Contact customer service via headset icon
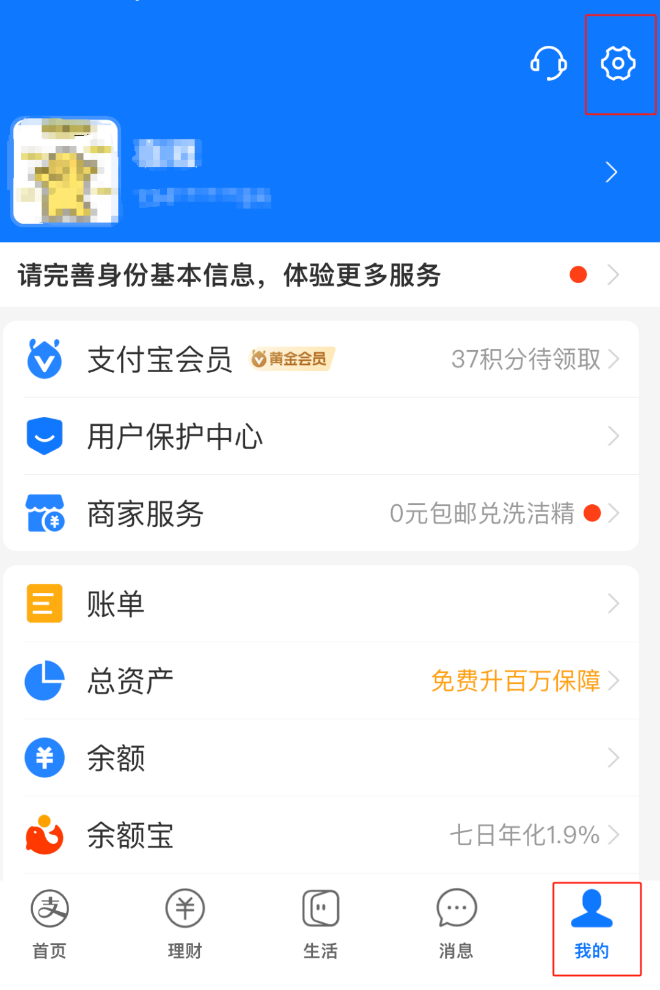660x990 pixels. tap(548, 64)
